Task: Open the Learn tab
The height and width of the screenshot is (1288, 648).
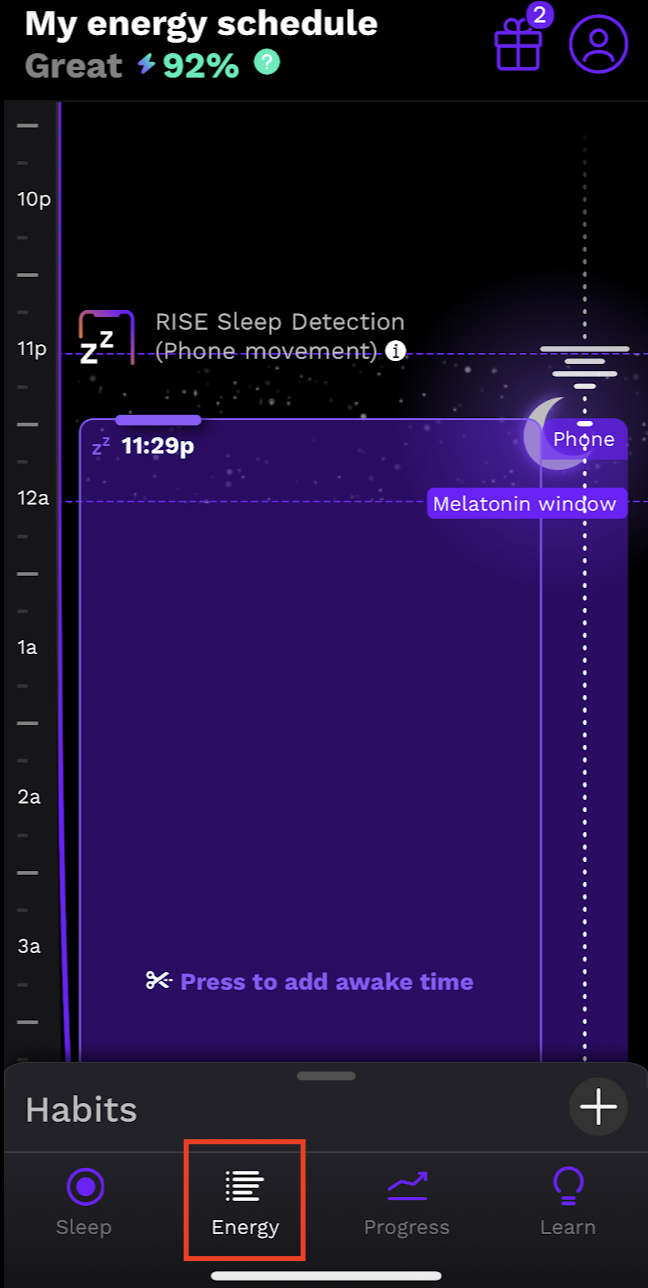Action: click(x=568, y=1201)
